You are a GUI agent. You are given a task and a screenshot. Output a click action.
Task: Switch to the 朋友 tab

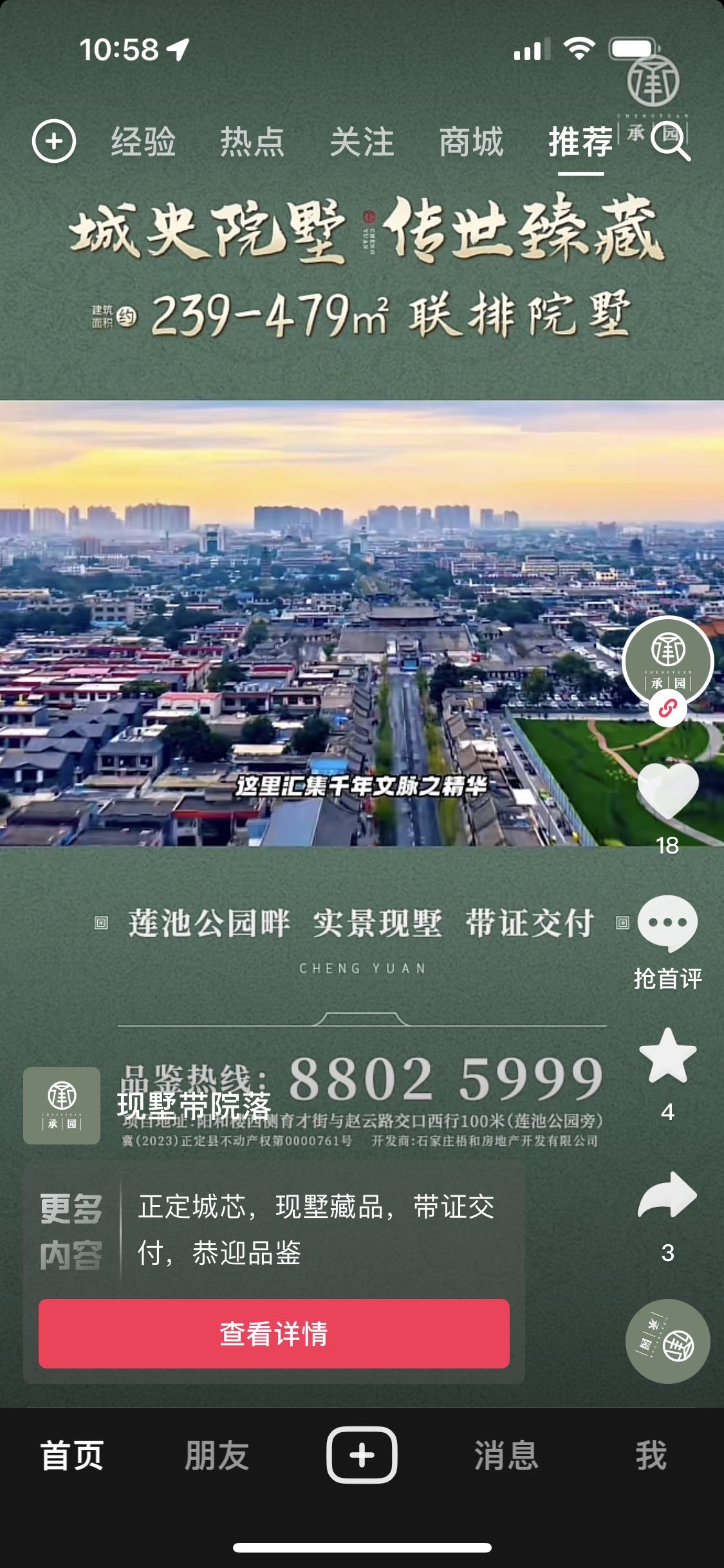point(217,1456)
